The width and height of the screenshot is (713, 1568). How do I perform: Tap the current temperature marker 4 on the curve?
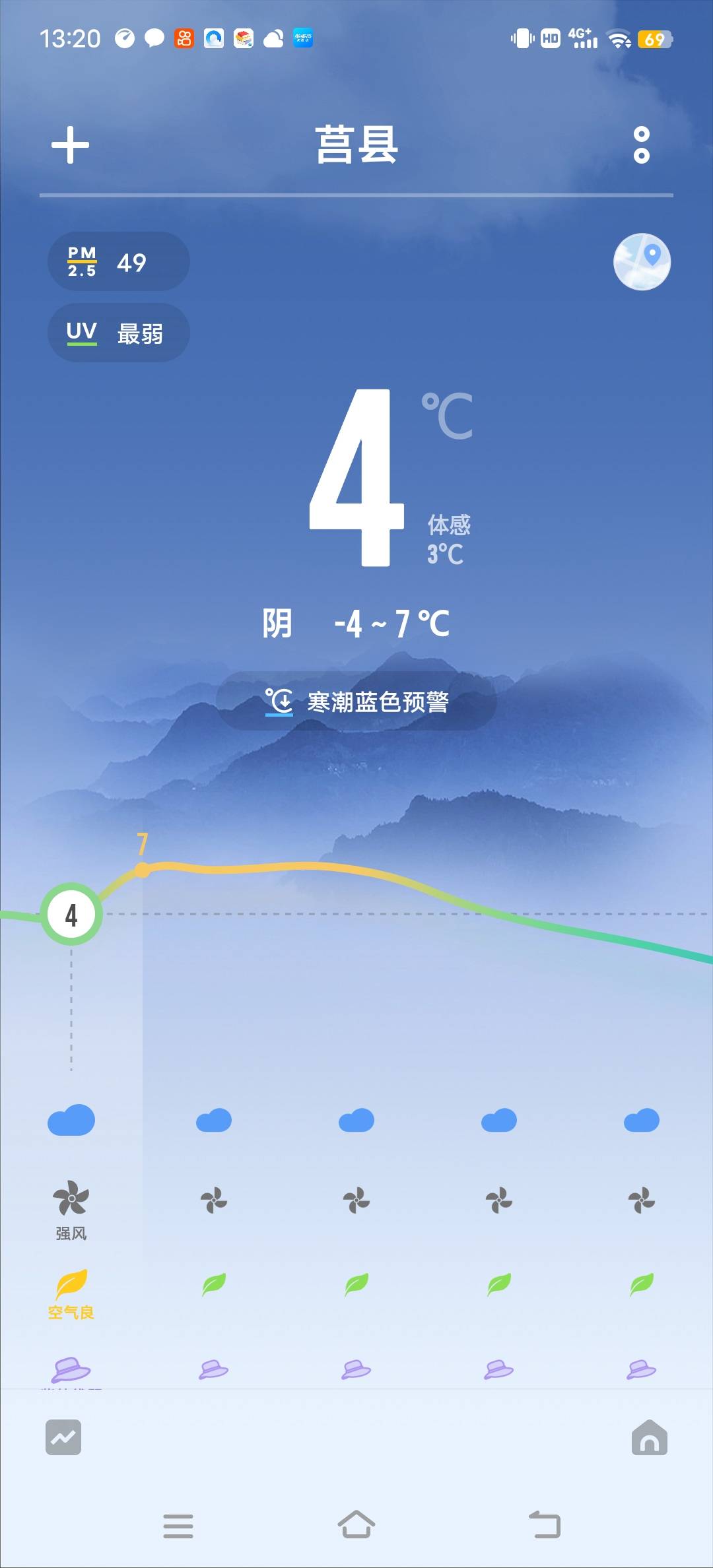(71, 913)
